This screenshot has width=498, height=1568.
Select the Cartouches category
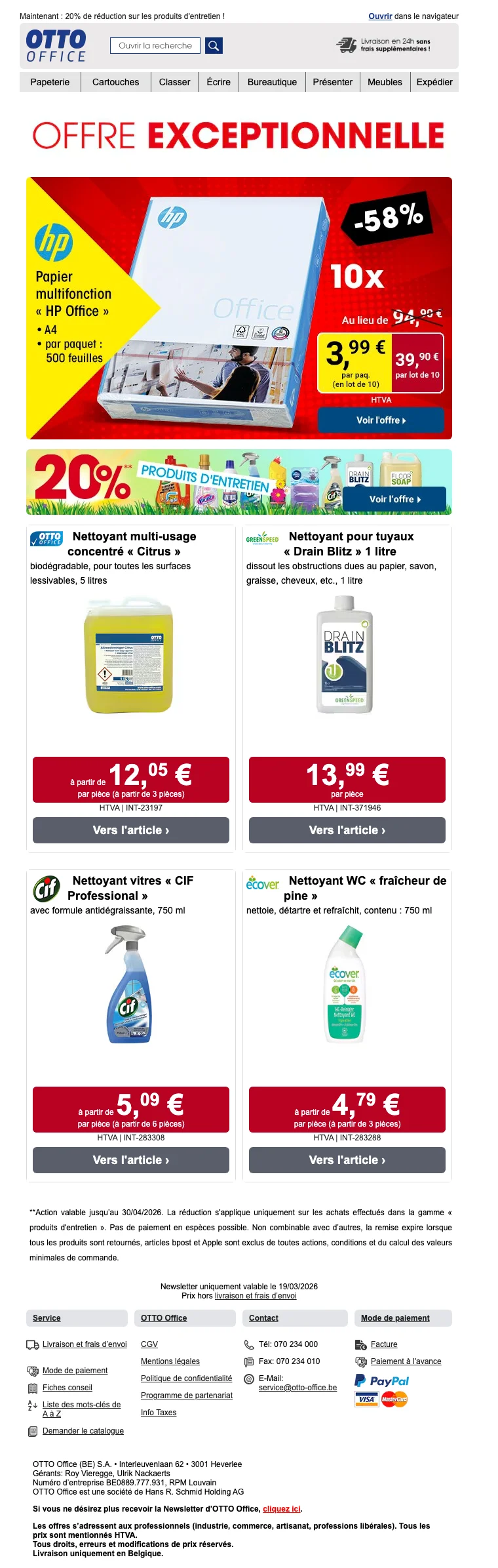pyautogui.click(x=115, y=83)
